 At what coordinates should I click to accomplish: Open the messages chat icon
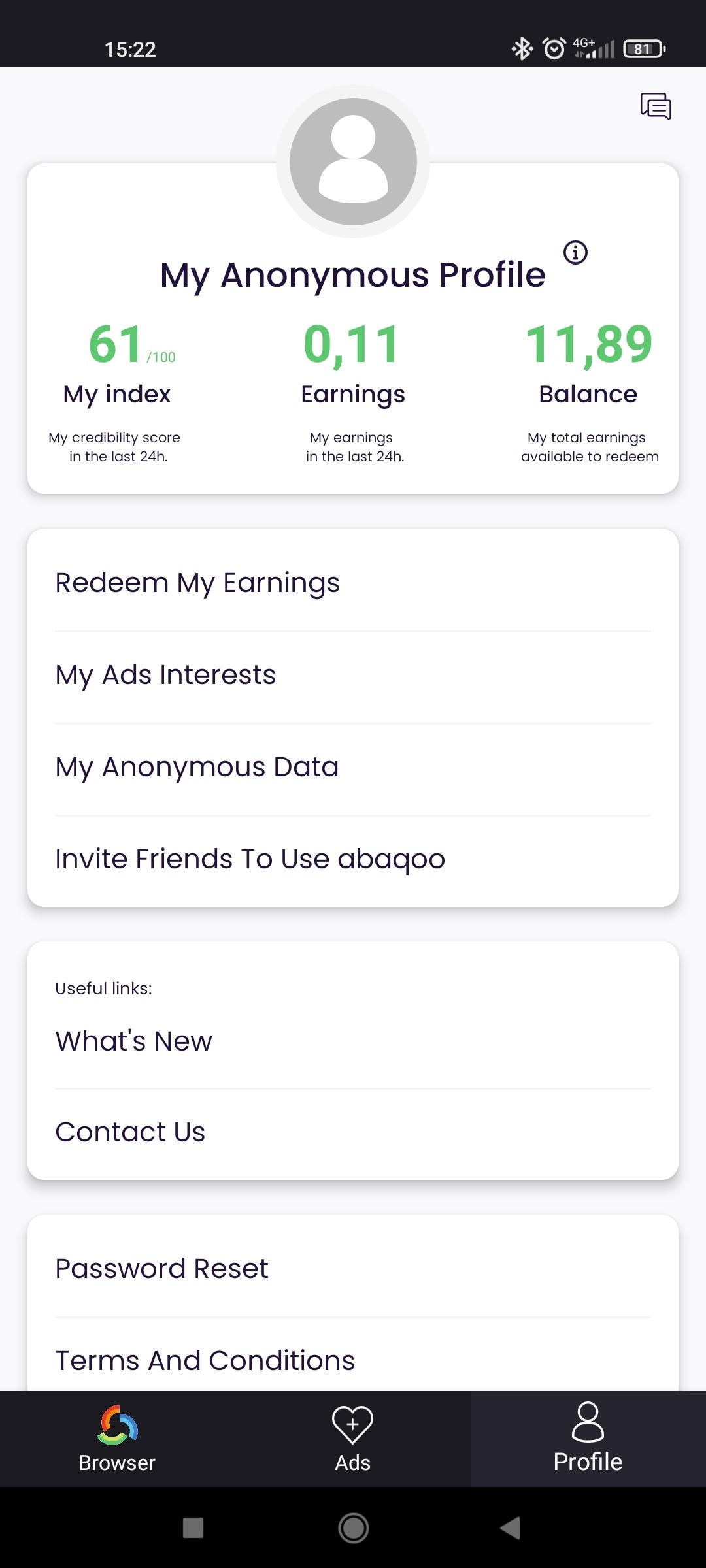pyautogui.click(x=656, y=106)
